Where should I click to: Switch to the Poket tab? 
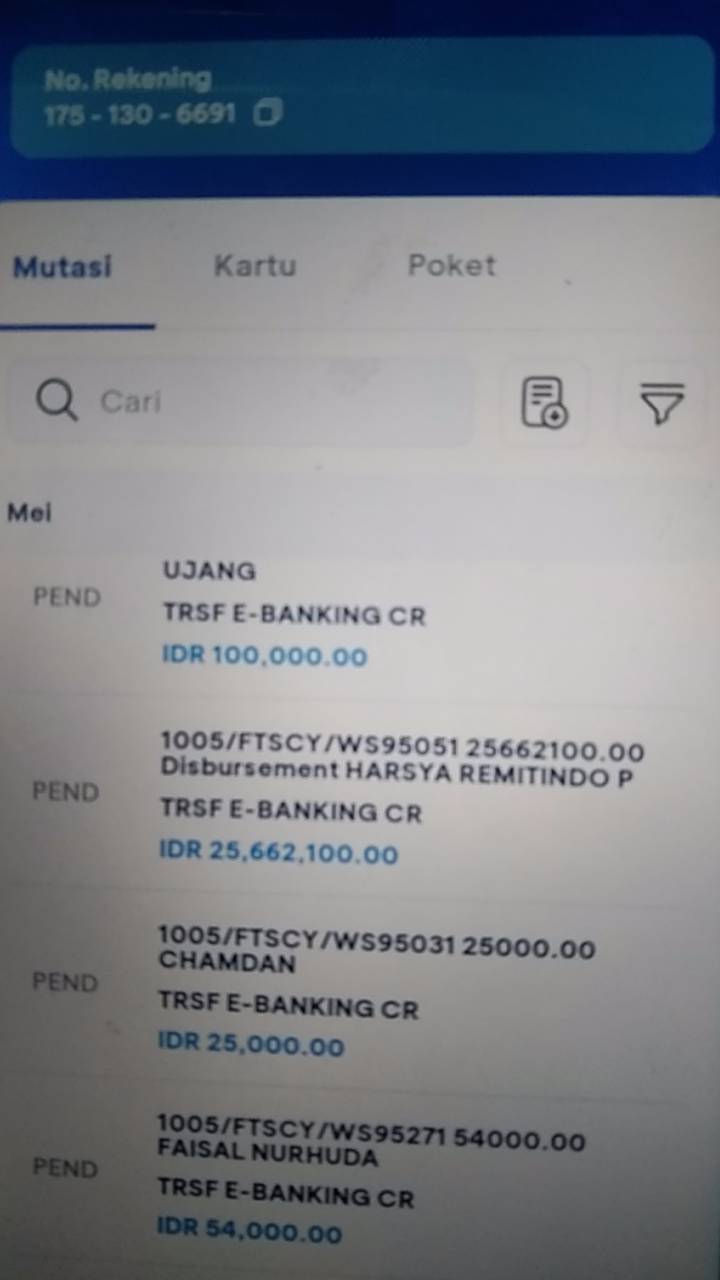pyautogui.click(x=451, y=265)
